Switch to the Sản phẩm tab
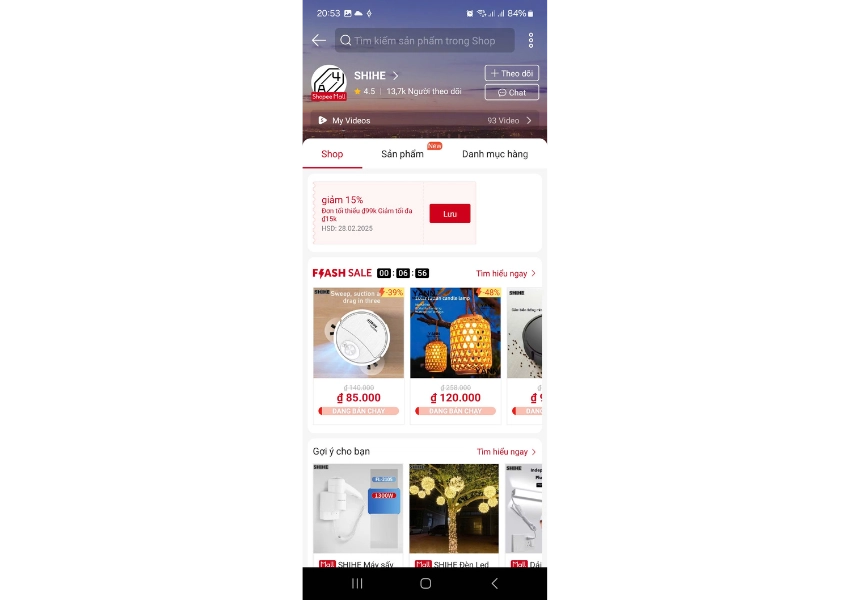The image size is (850, 600). pyautogui.click(x=402, y=154)
